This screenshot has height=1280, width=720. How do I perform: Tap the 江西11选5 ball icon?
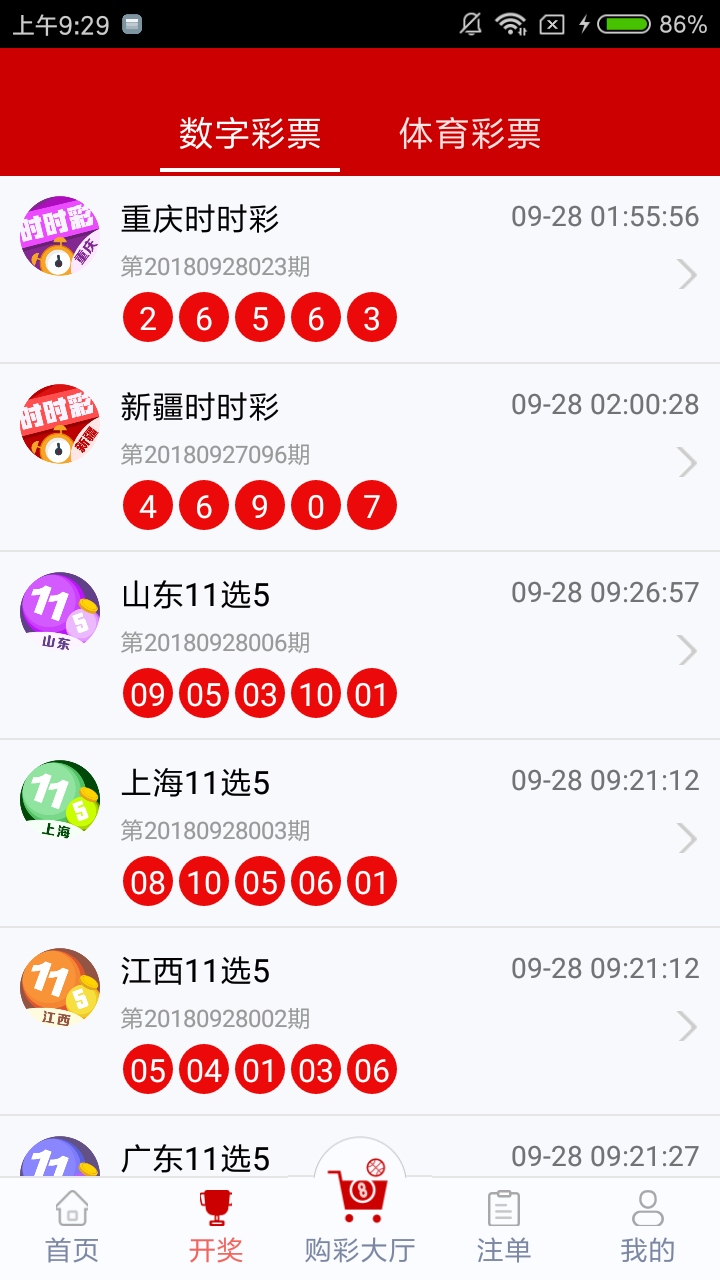click(x=58, y=988)
